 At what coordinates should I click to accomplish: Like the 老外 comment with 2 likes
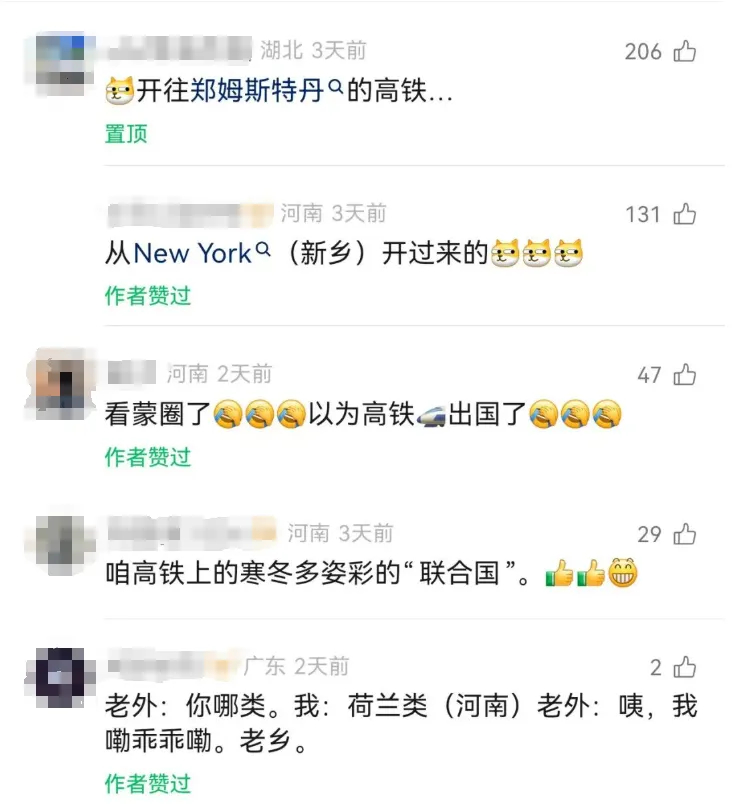(x=685, y=667)
